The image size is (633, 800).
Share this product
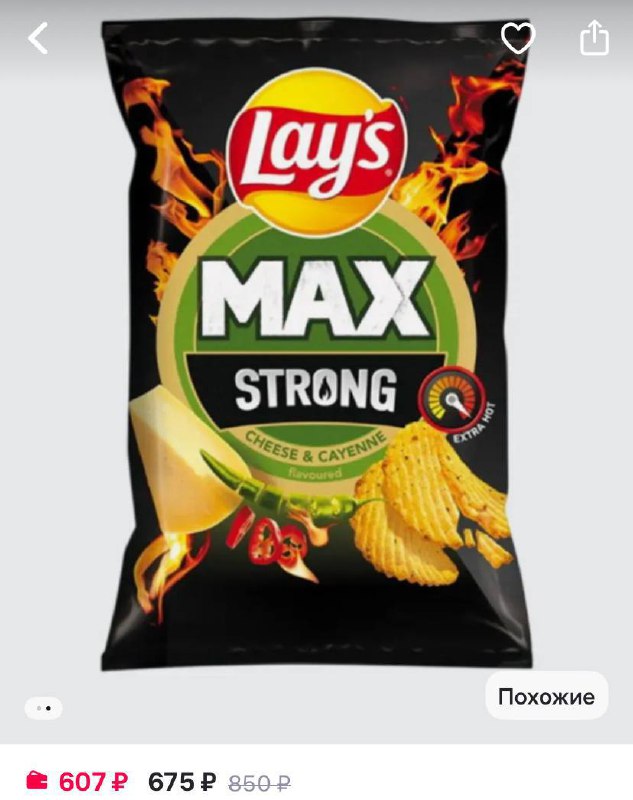click(594, 39)
